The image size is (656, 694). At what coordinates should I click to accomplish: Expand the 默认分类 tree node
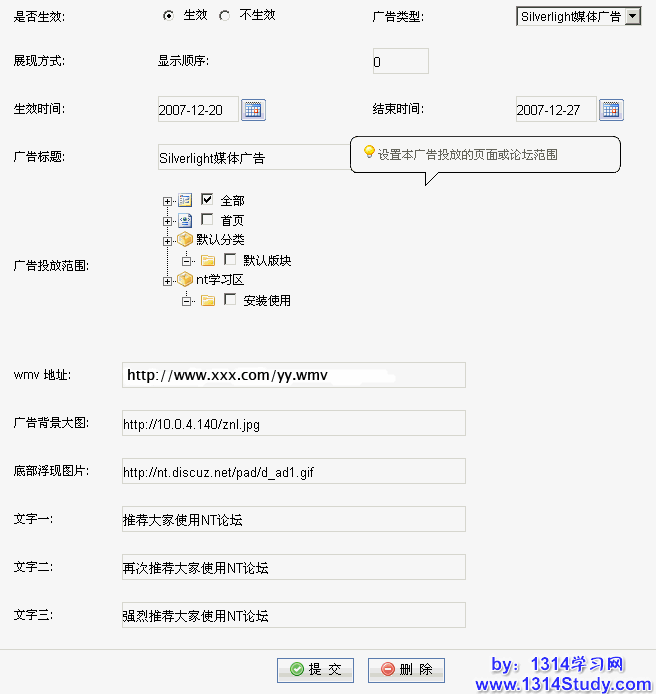coord(168,240)
